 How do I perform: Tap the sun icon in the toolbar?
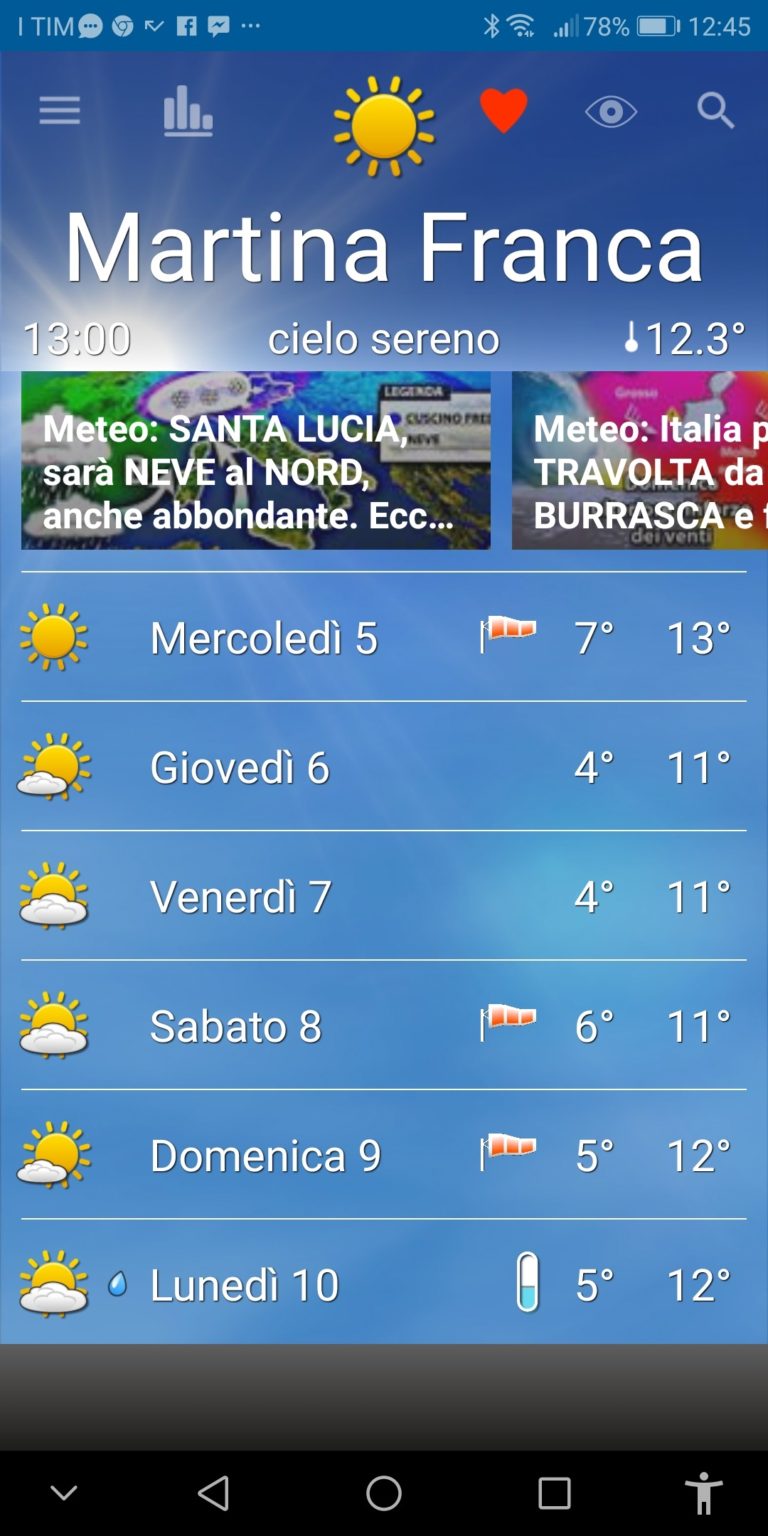click(384, 126)
